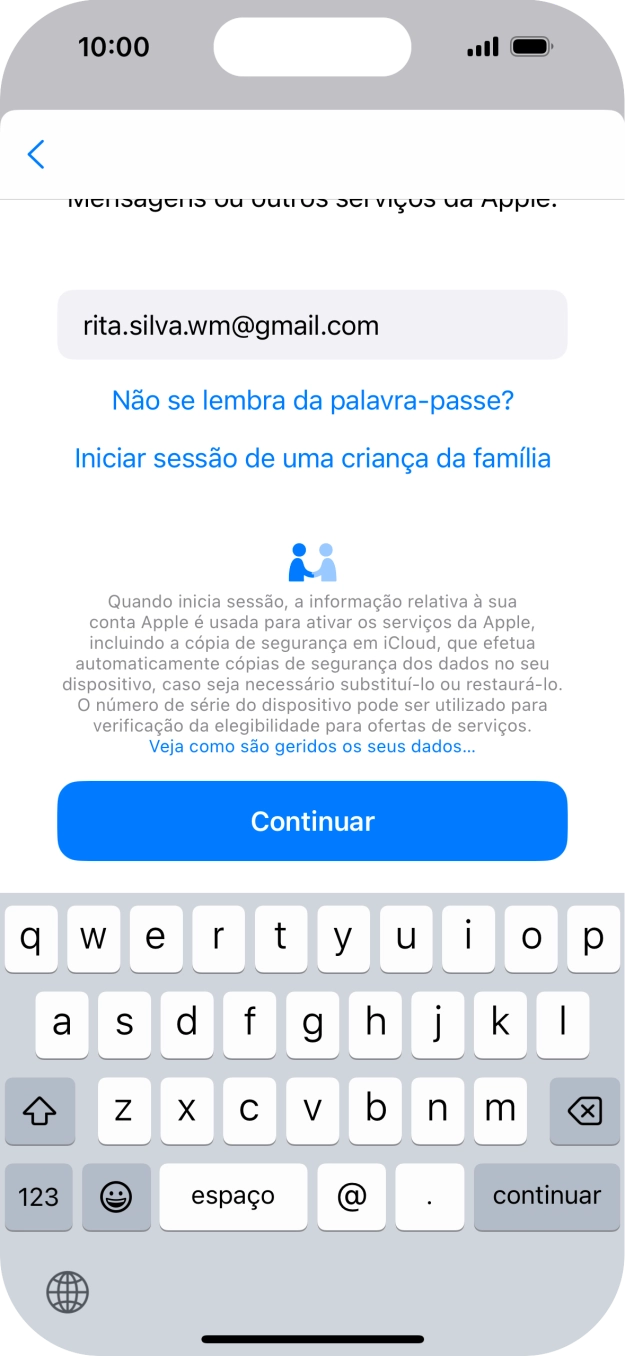Tap the globe key to change language
Viewport: 625px width, 1356px height.
click(x=68, y=1292)
